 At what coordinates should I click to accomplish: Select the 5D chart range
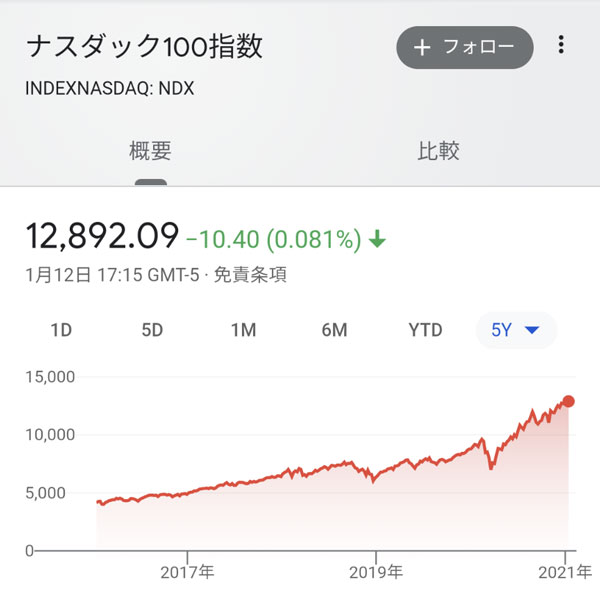pyautogui.click(x=152, y=330)
